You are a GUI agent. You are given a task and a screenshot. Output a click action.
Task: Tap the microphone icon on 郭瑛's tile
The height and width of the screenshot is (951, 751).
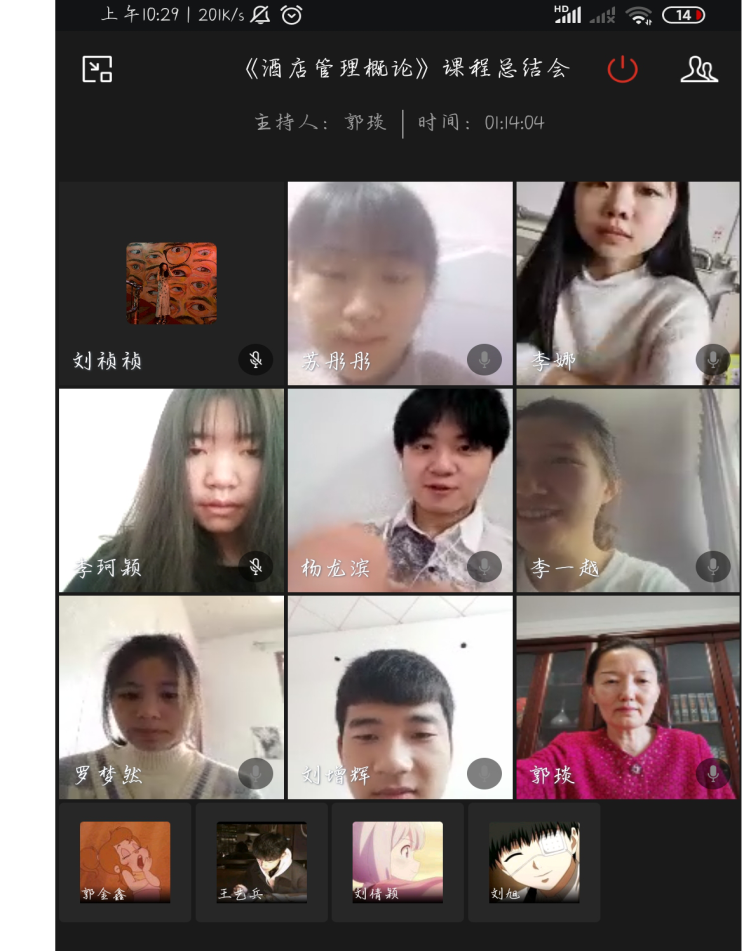pos(713,774)
